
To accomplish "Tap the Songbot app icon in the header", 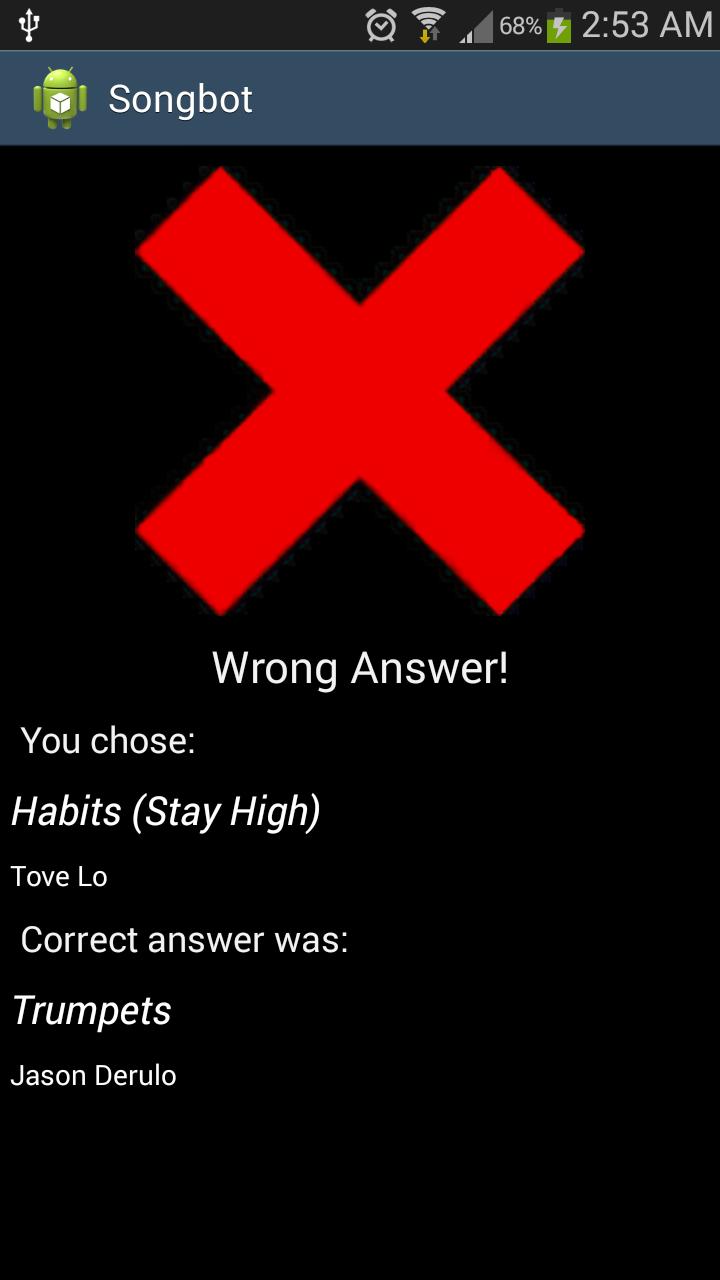I will tap(59, 98).
